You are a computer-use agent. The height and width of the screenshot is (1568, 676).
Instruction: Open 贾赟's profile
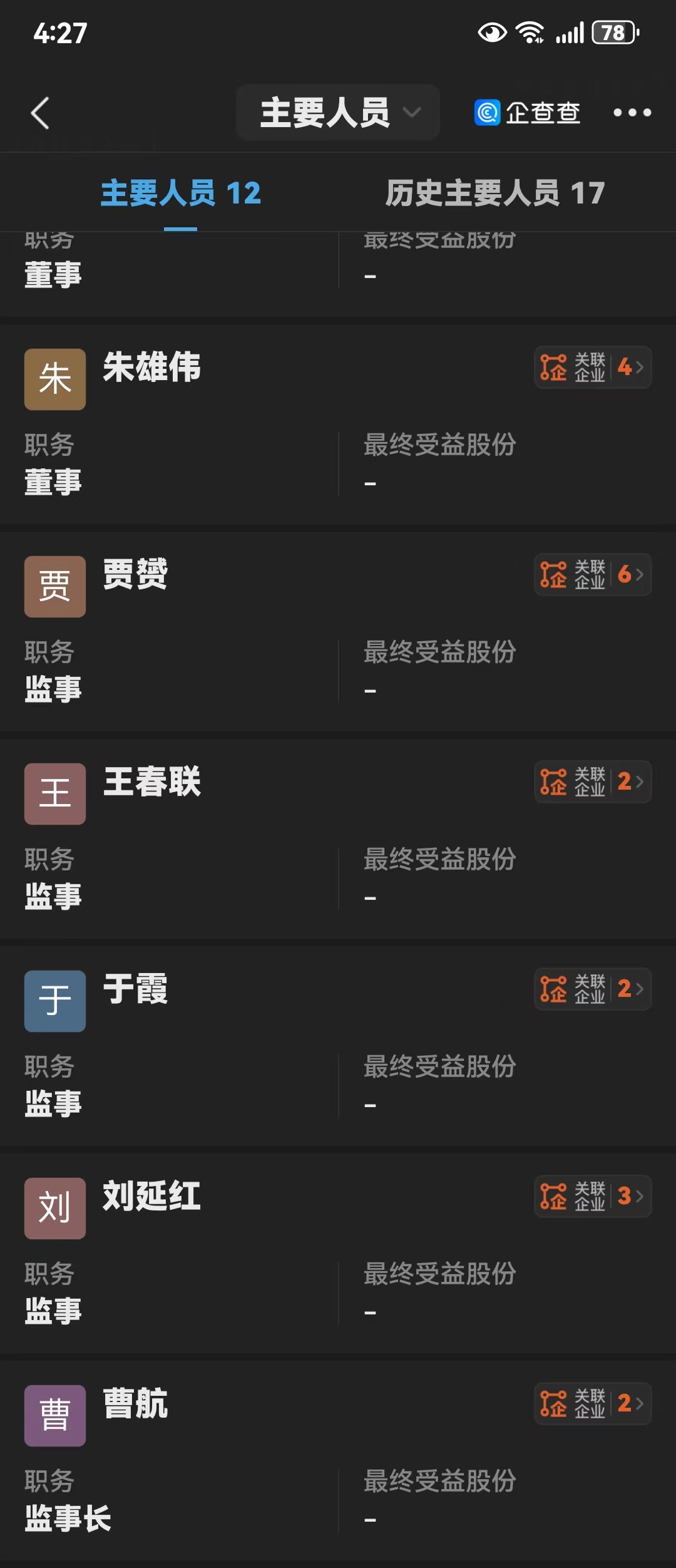click(135, 575)
